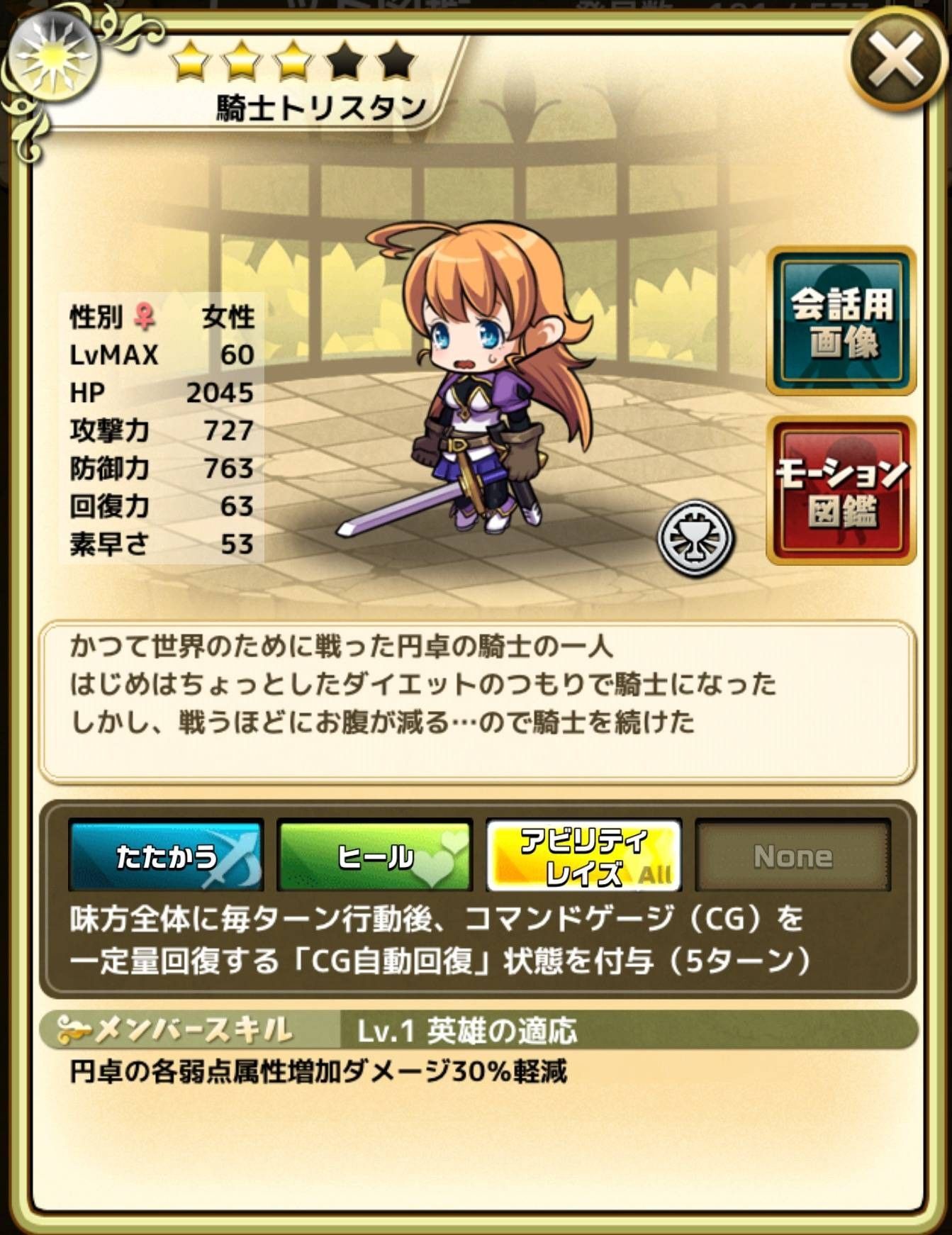
Task: Select the たたかう command
Action: [166, 856]
